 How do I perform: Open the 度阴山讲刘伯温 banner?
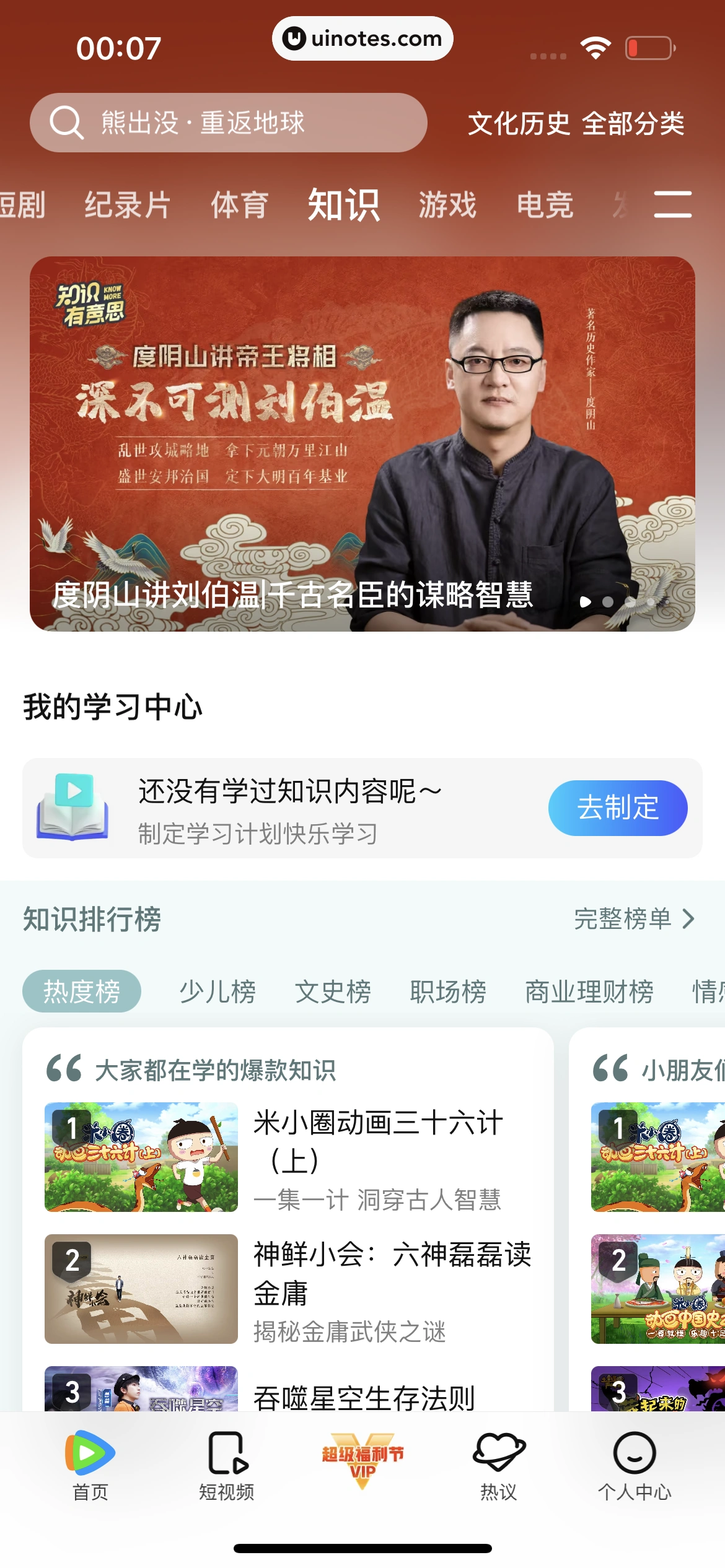coord(362,443)
